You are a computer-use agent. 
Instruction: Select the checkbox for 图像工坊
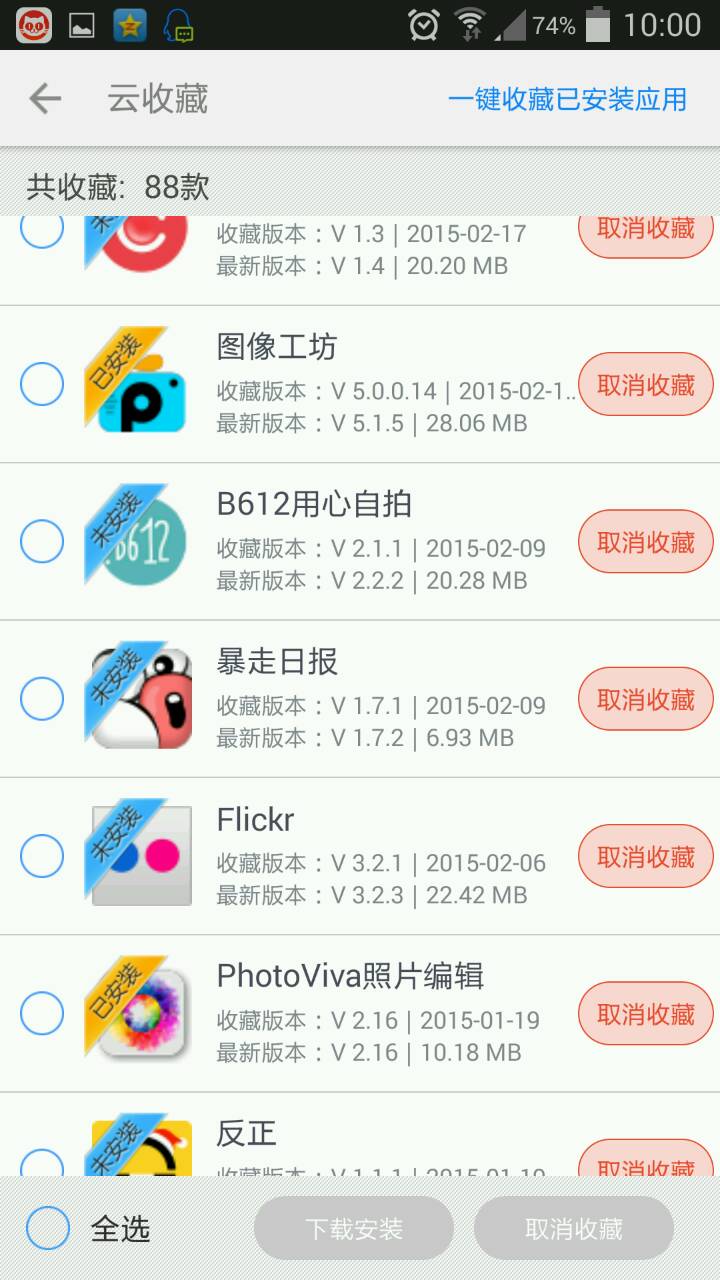(42, 384)
